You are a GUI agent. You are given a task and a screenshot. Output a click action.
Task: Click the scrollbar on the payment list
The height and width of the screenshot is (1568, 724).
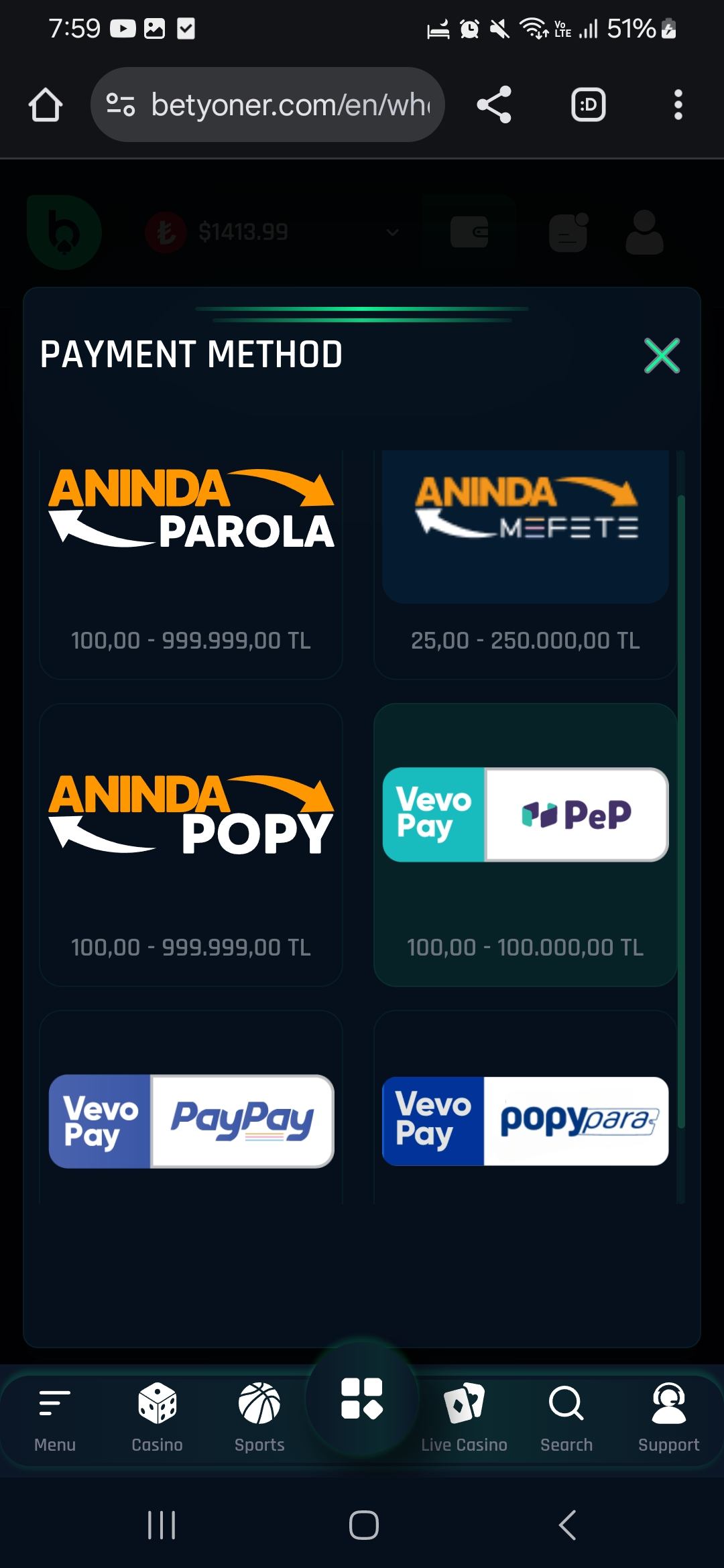[x=680, y=804]
